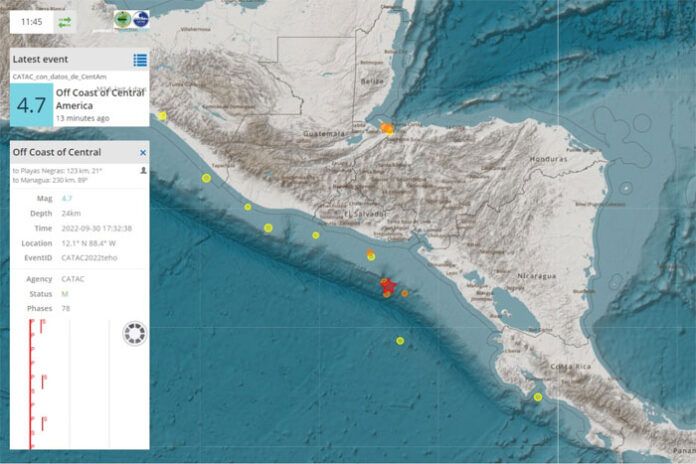696x464 pixels.
Task: Select the red star epicenter marker
Action: 388,286
